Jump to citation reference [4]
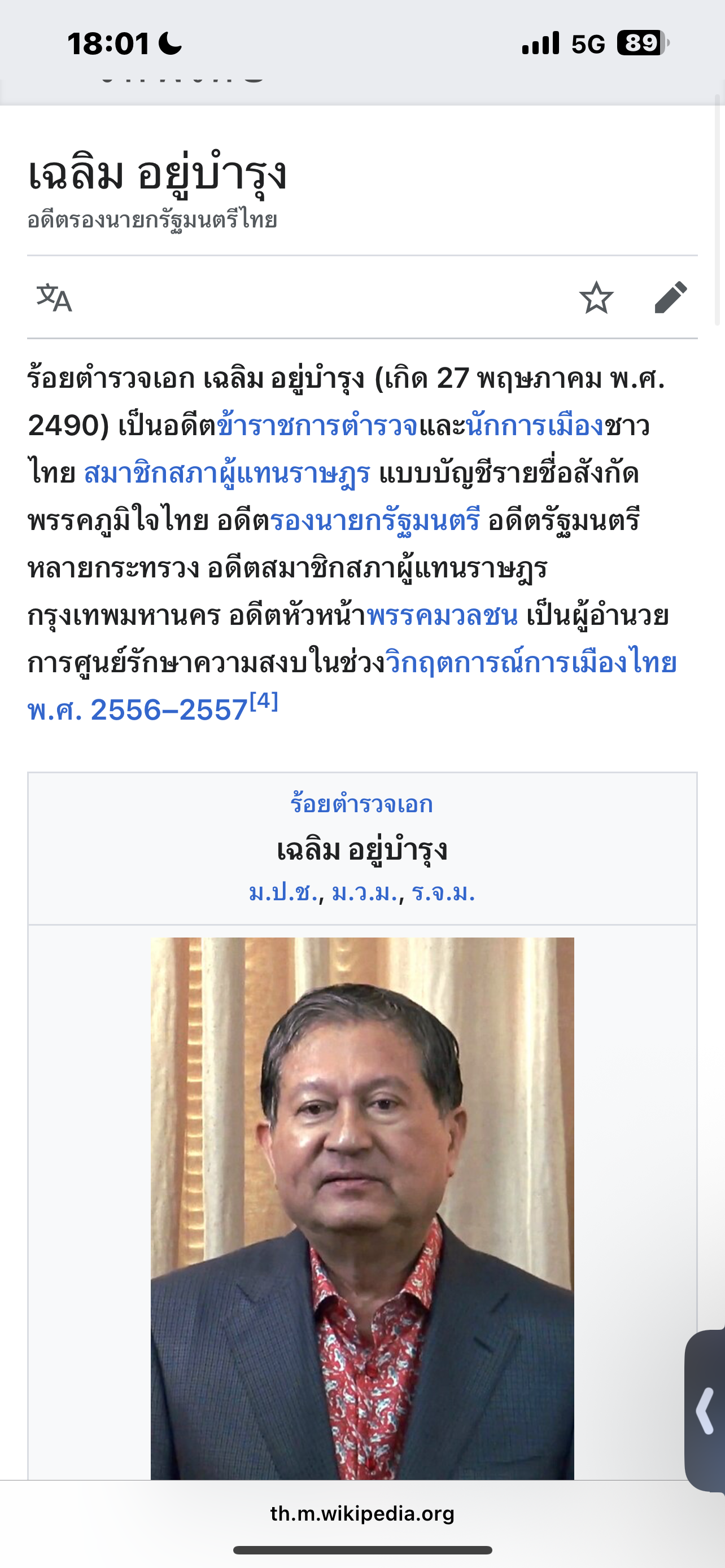725x1568 pixels. coord(264,701)
